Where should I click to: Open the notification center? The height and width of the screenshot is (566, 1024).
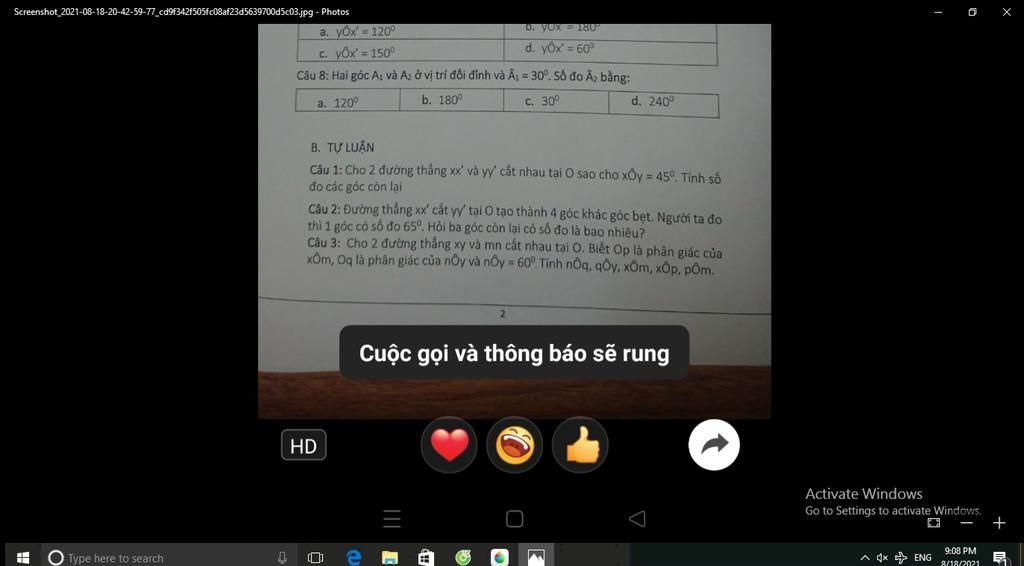coord(999,557)
